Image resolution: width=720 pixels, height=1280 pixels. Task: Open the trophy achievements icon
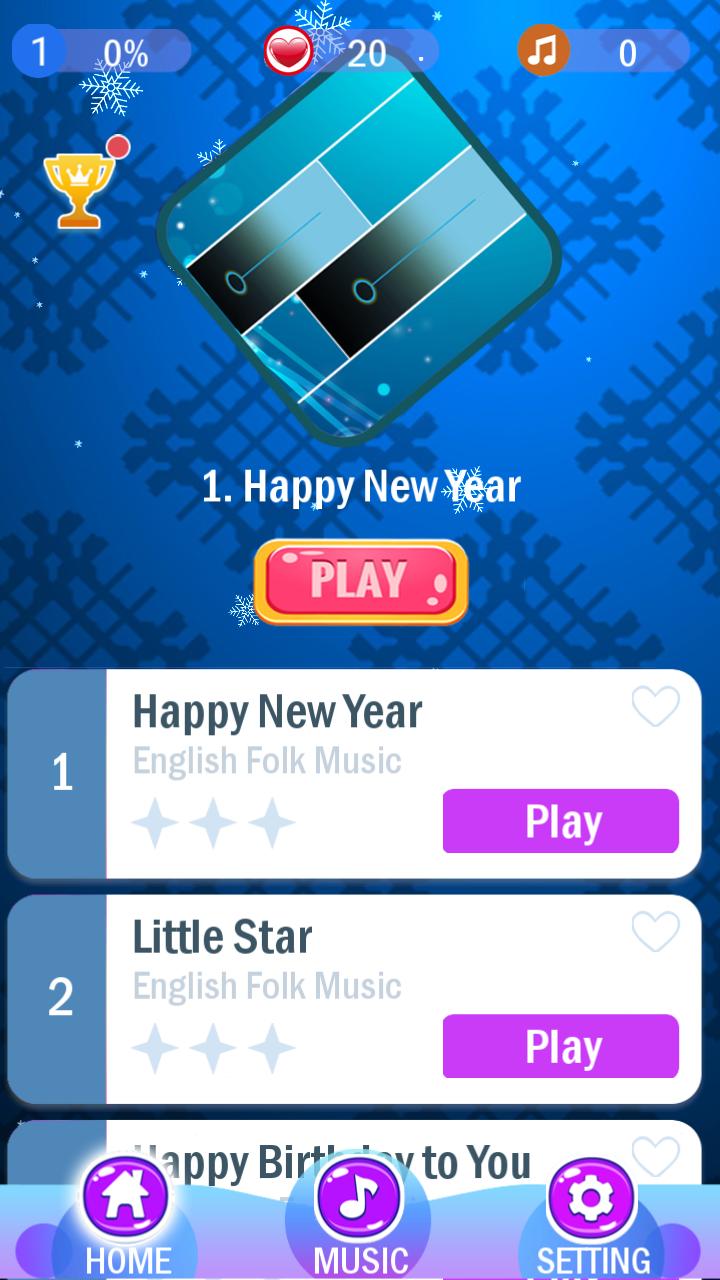(80, 192)
